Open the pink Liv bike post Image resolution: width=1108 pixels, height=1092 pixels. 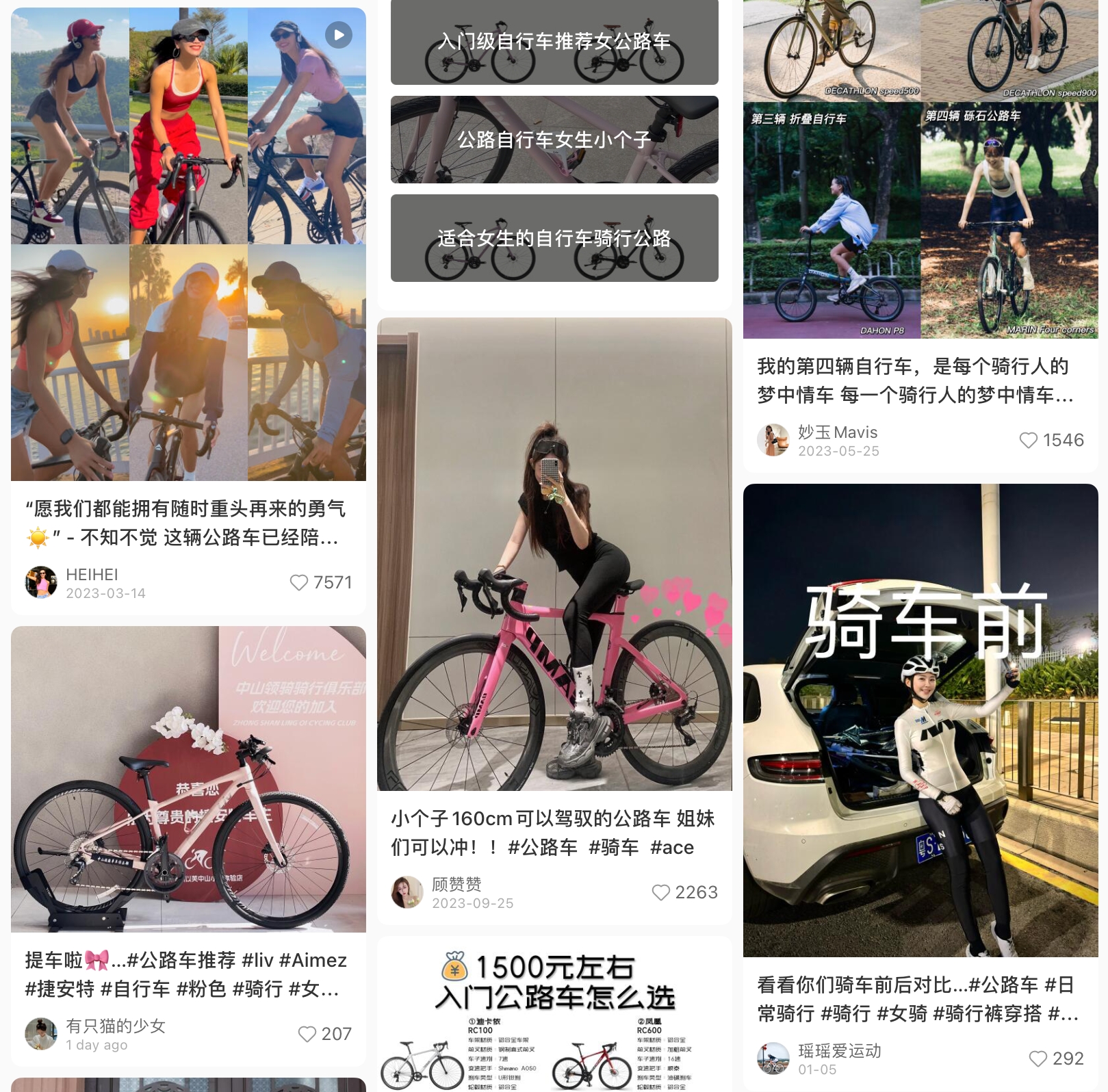click(x=188, y=779)
